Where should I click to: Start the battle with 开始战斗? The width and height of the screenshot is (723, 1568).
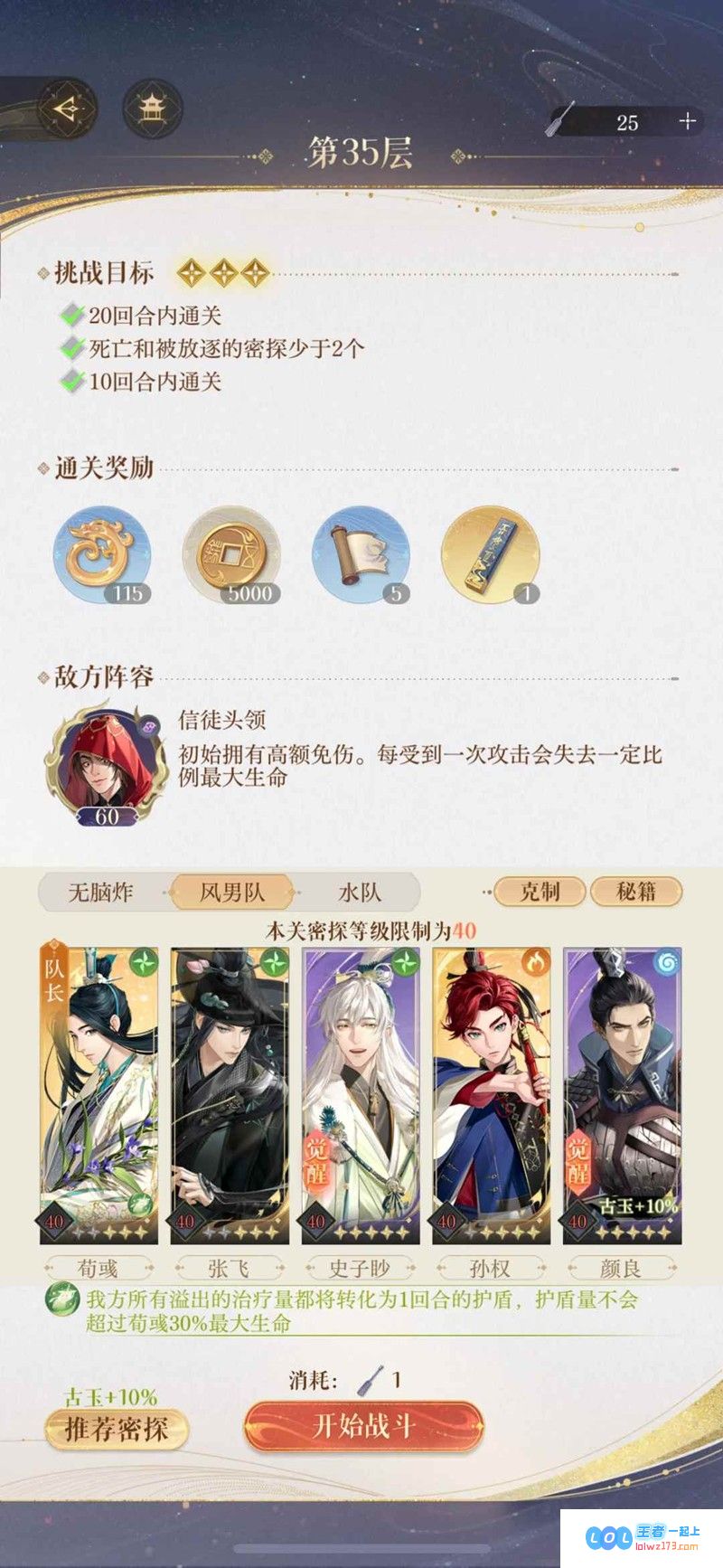(x=363, y=1426)
